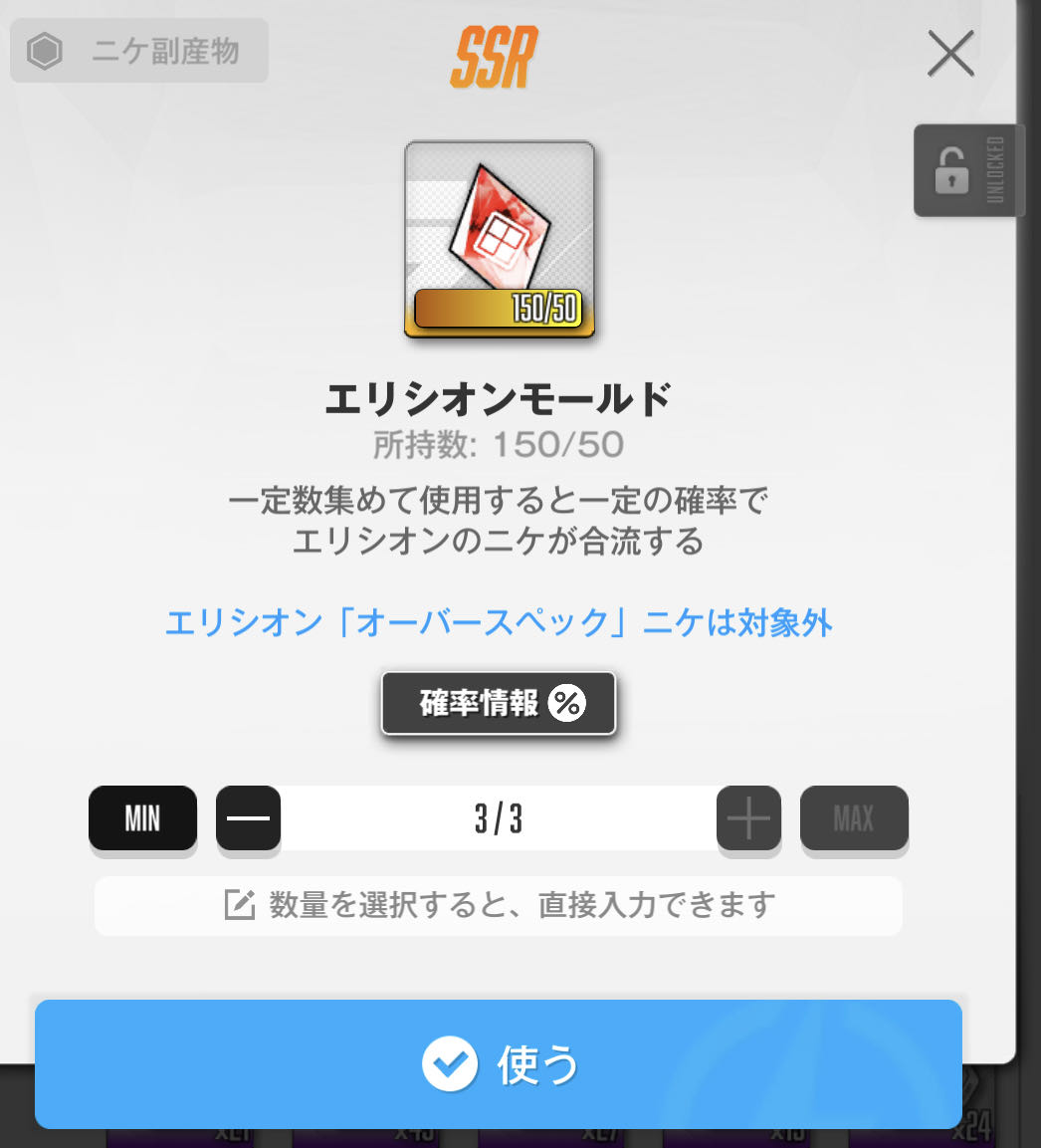The height and width of the screenshot is (1148, 1041).
Task: Toggle the unlocked padlock
Action: point(965,170)
